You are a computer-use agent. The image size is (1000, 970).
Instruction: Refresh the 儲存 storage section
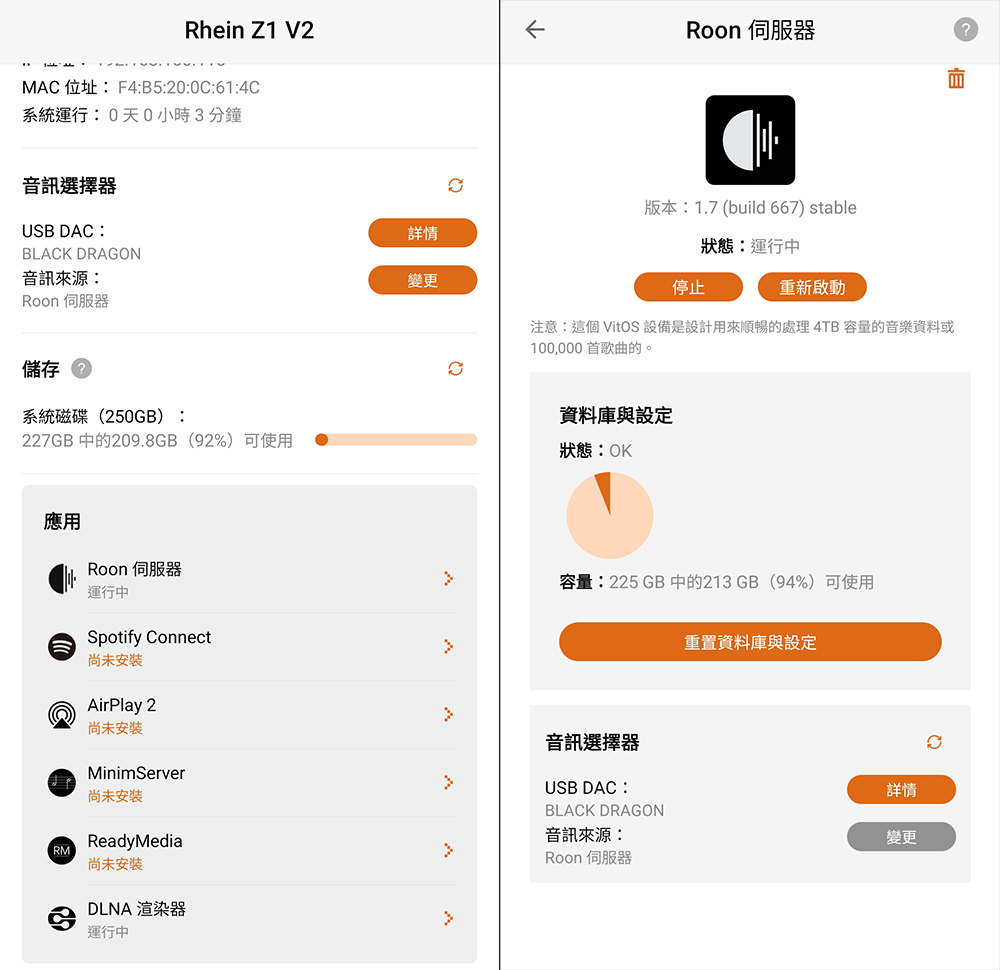pos(456,369)
